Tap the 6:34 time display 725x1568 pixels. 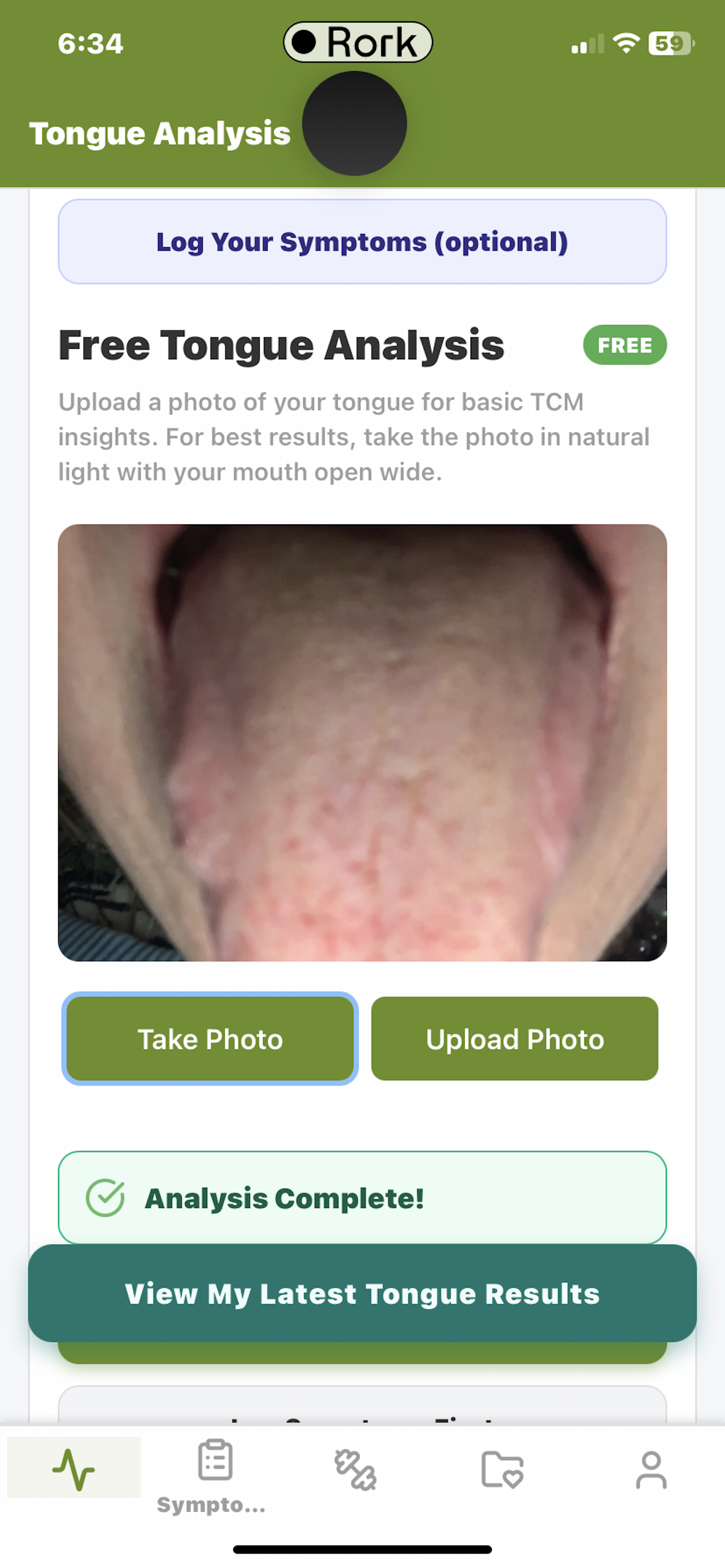click(x=90, y=42)
